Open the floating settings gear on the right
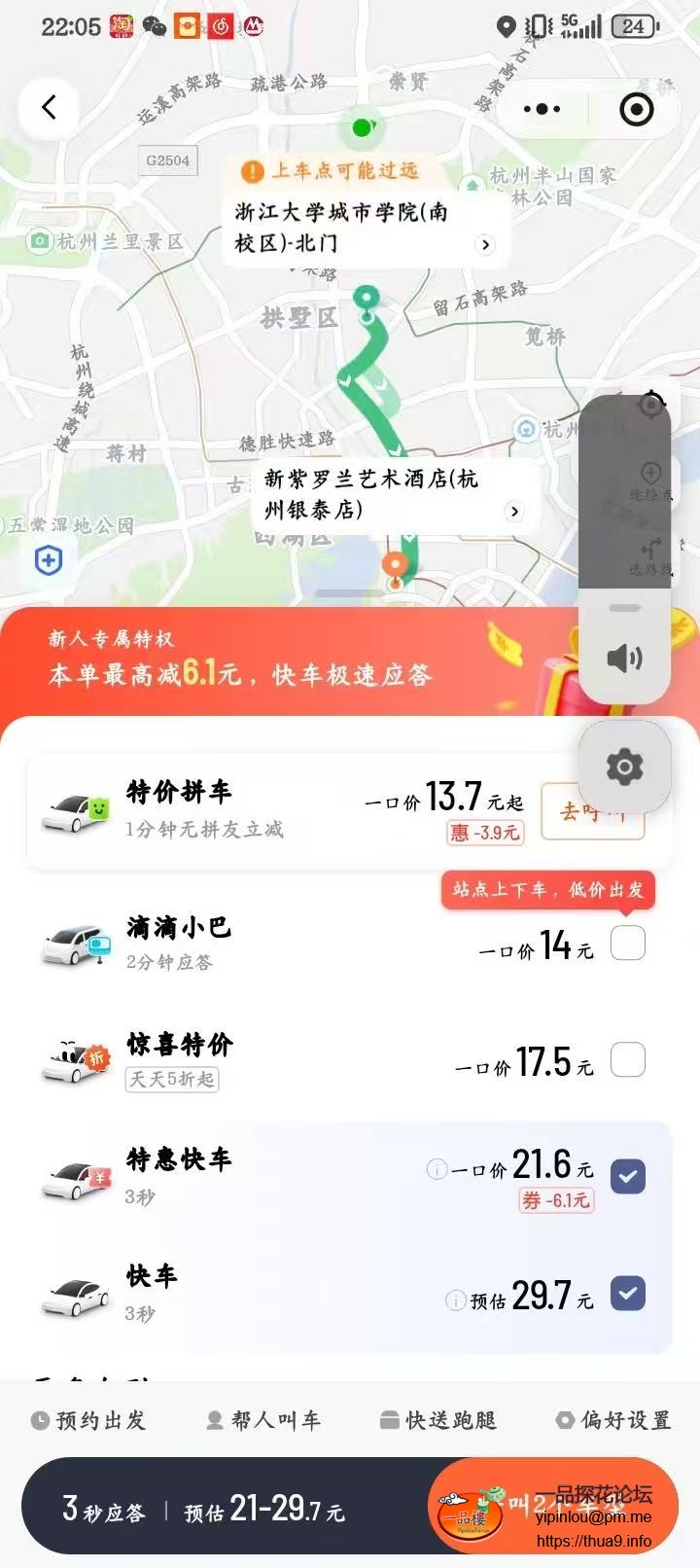 tap(624, 766)
